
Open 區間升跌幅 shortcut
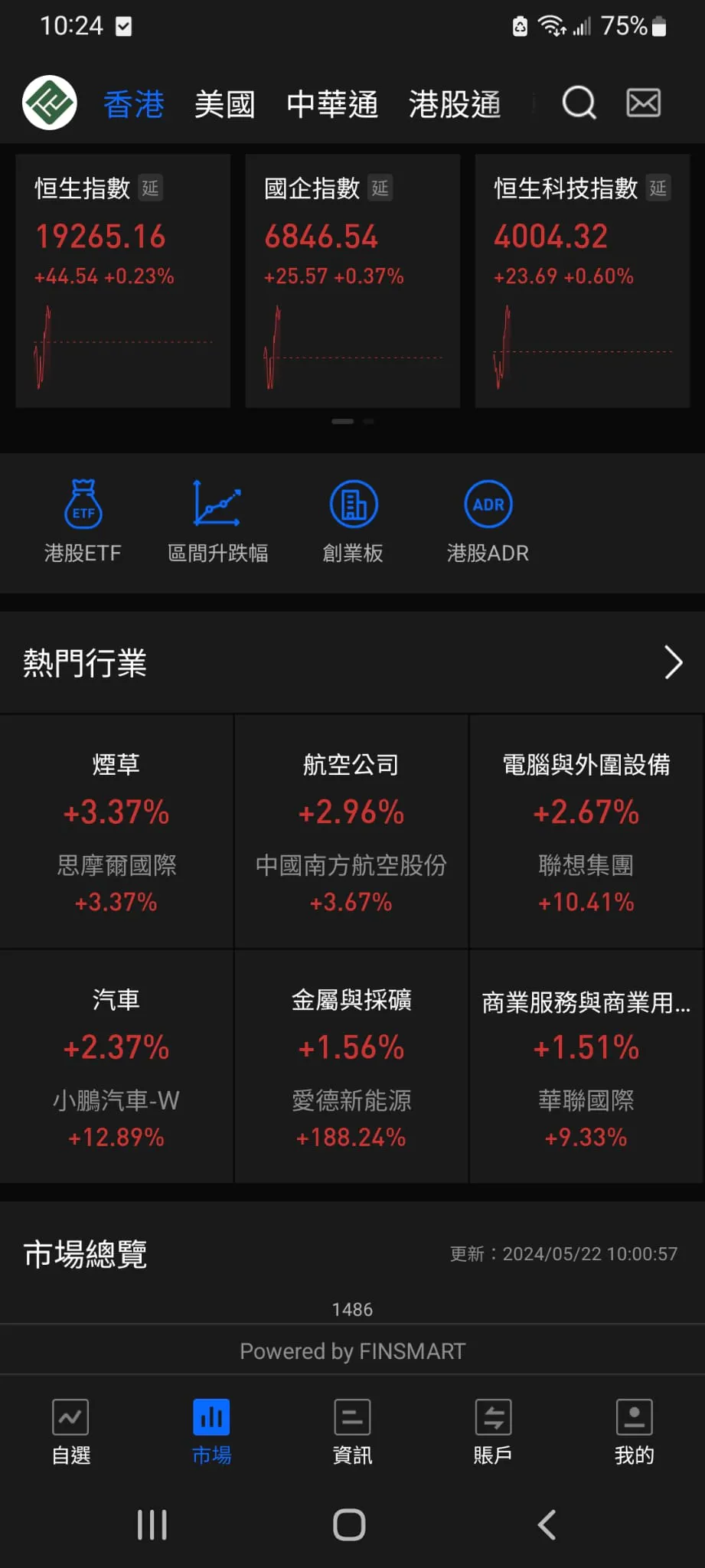[217, 521]
